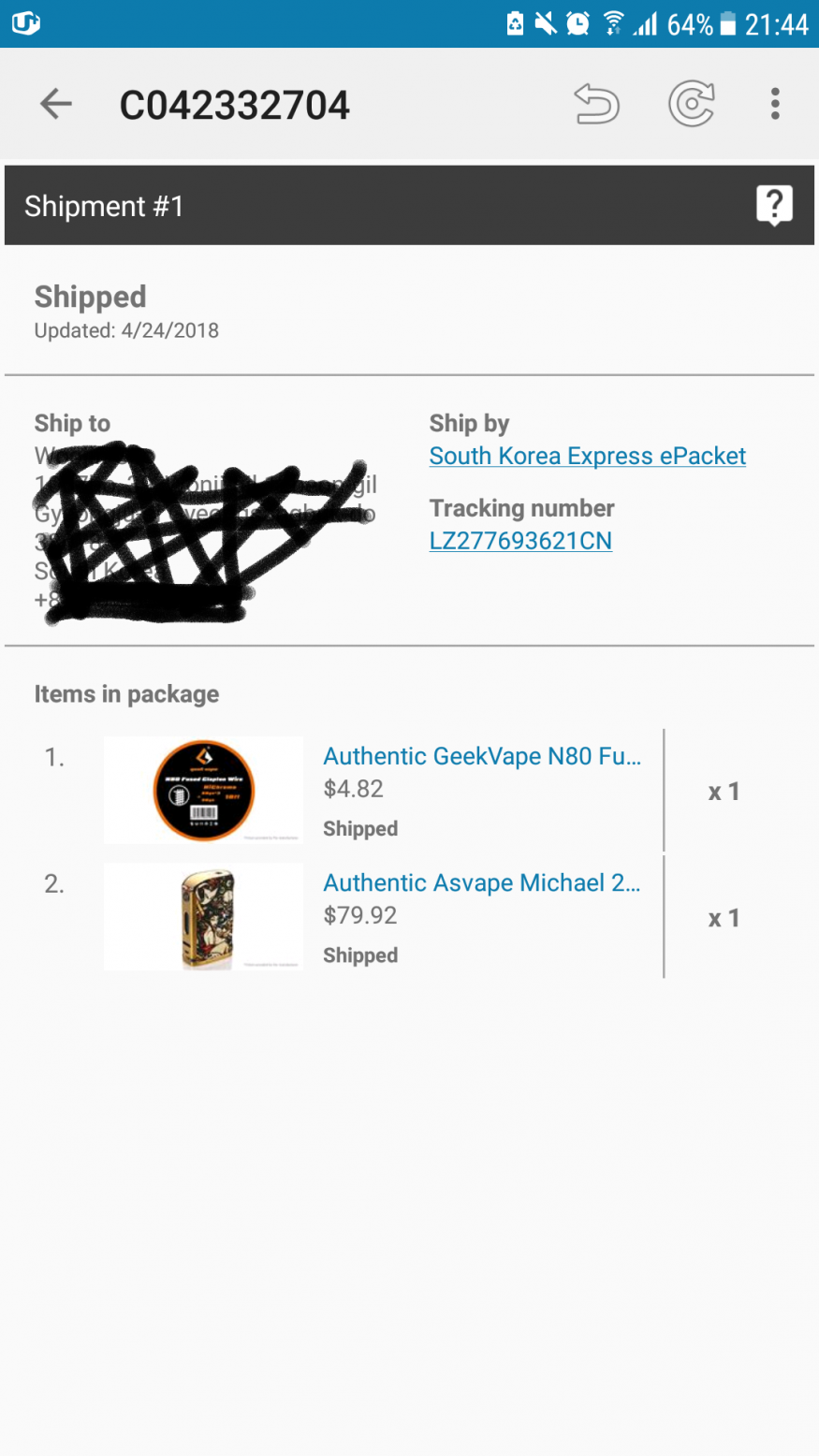Go back using the arrow icon
The height and width of the screenshot is (1456, 819).
pyautogui.click(x=56, y=104)
